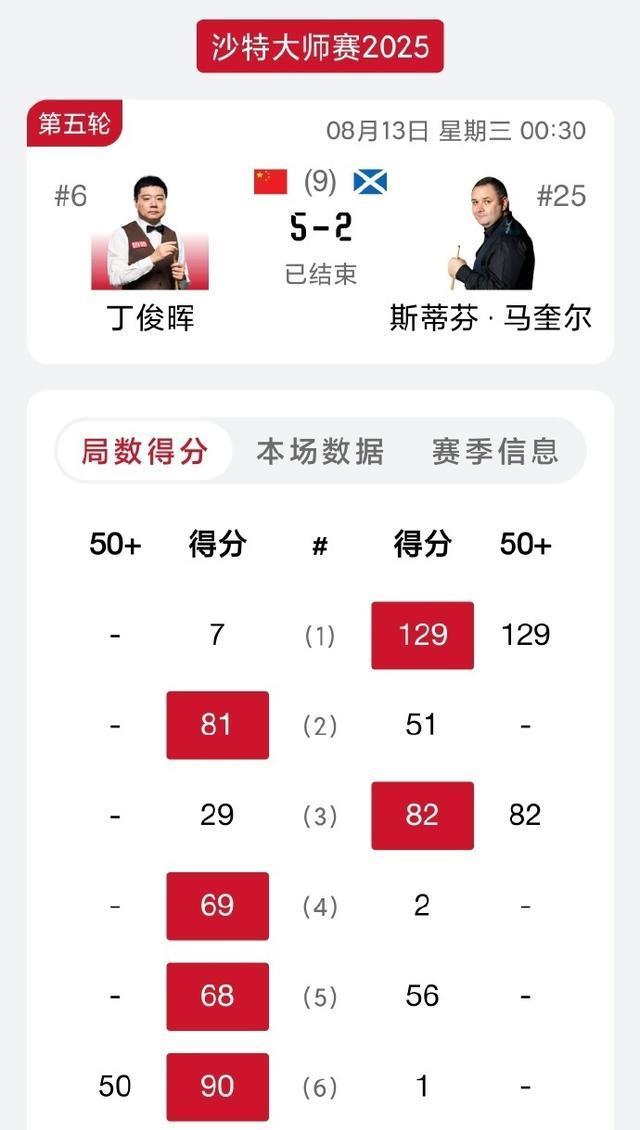This screenshot has height=1130, width=640.
Task: Open the 赛季信息 tab
Action: coord(495,451)
